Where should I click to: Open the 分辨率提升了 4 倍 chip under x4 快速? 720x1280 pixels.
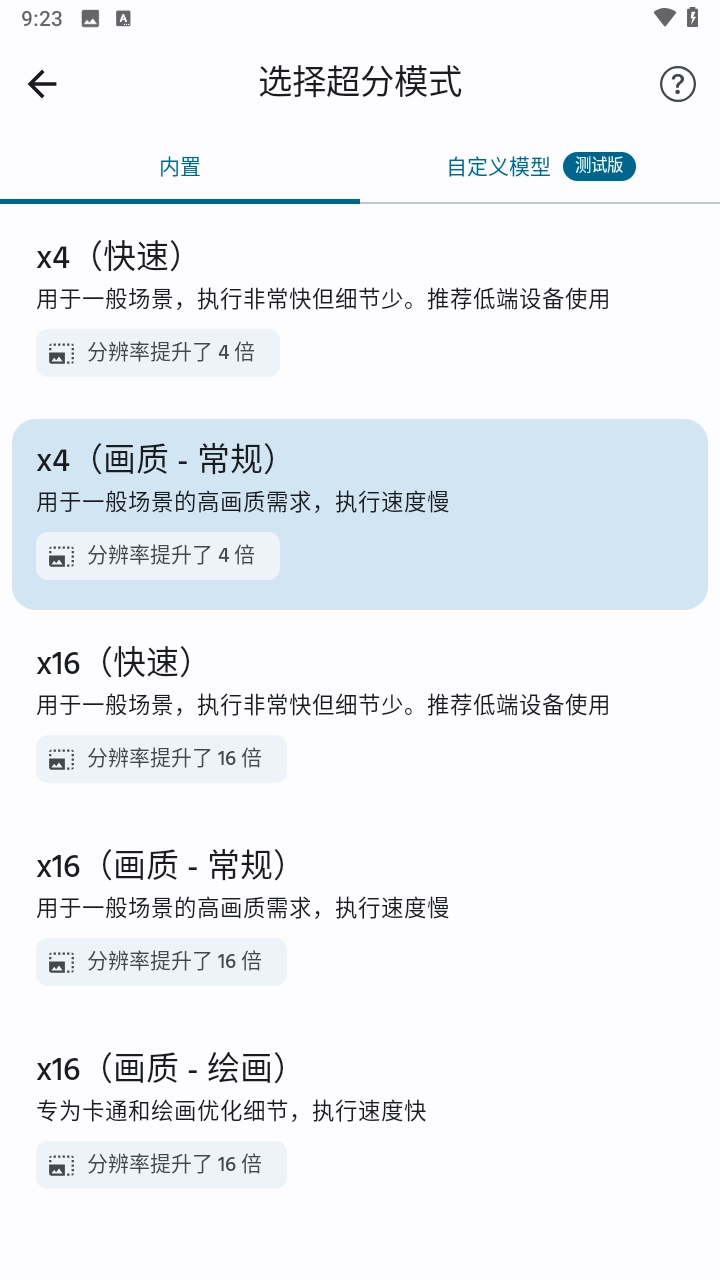157,352
